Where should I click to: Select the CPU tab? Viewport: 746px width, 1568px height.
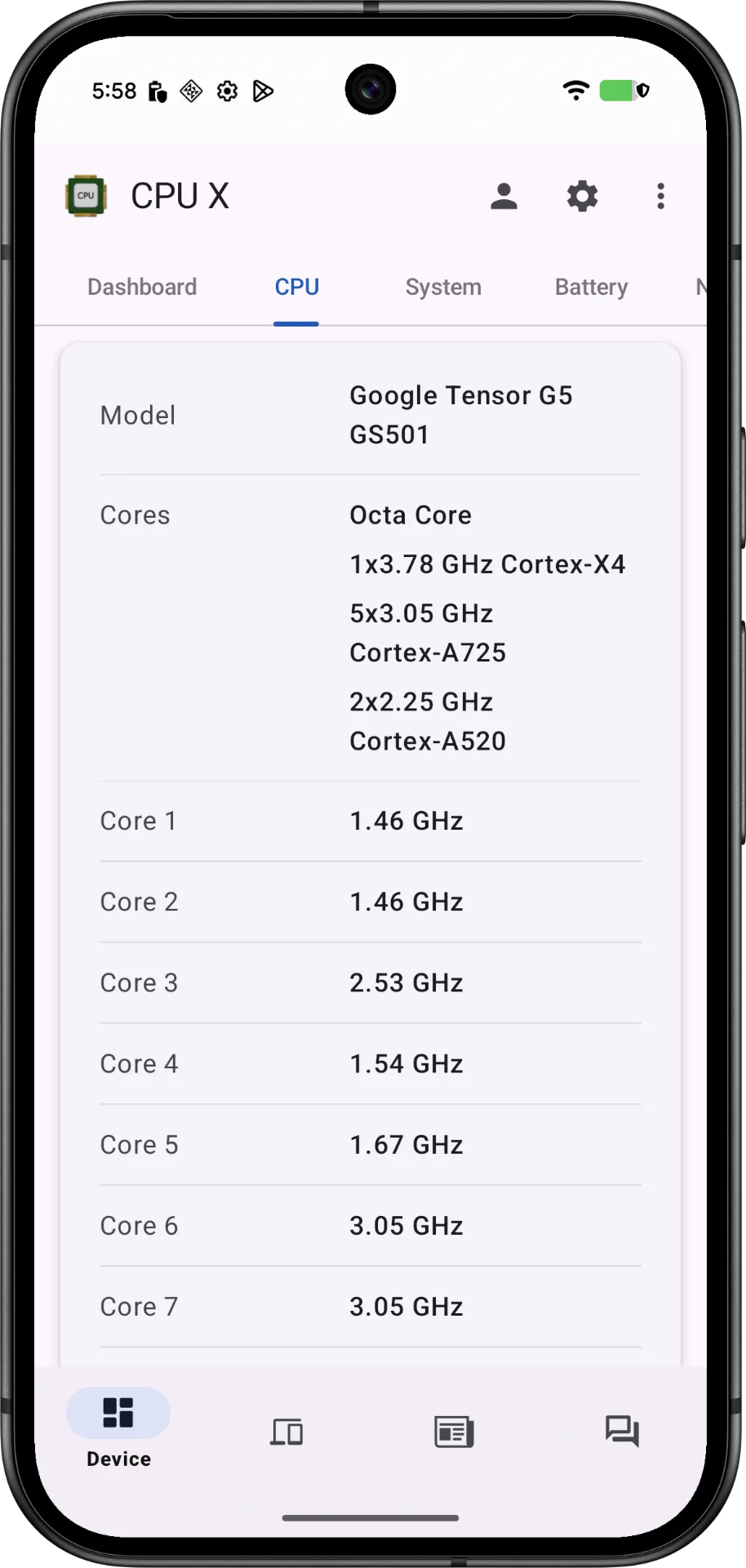coord(296,287)
